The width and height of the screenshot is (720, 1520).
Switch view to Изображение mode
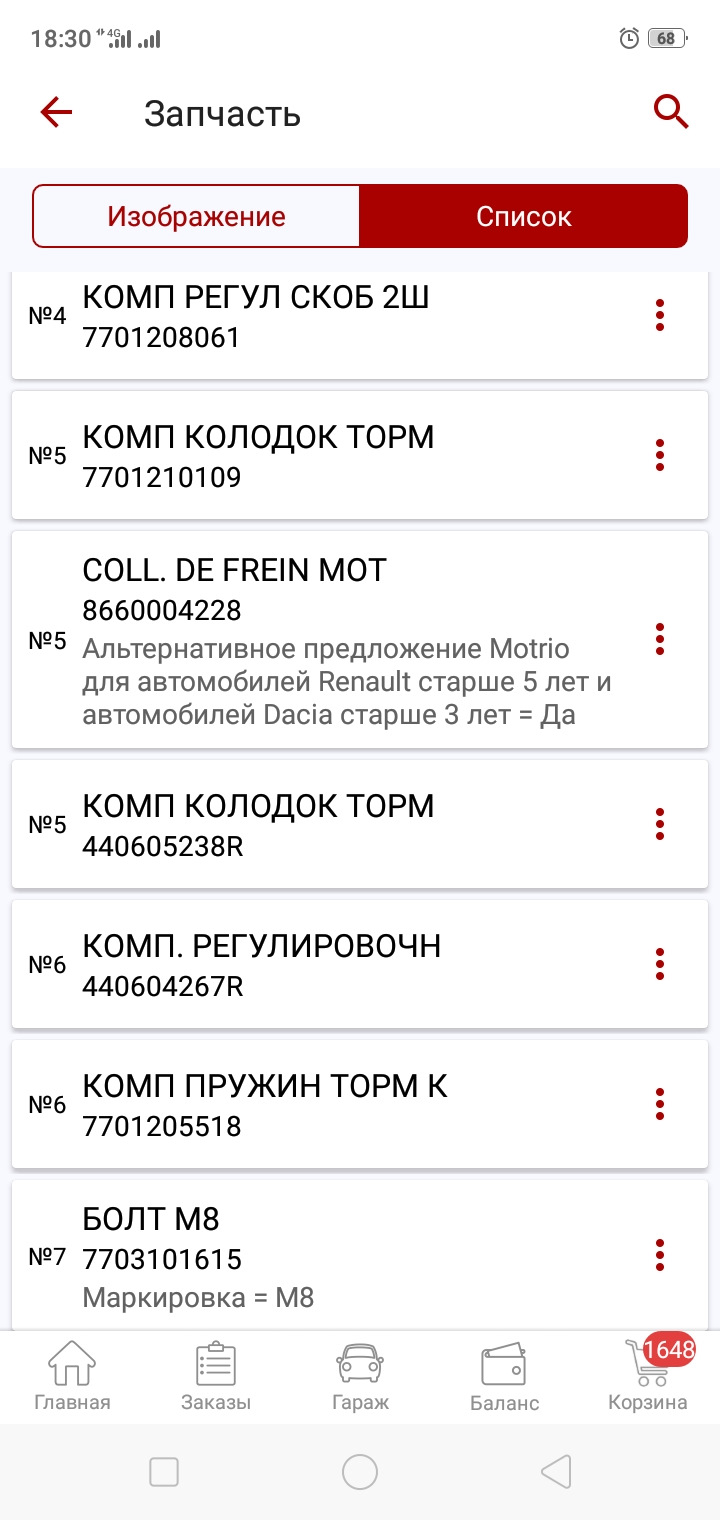[196, 215]
